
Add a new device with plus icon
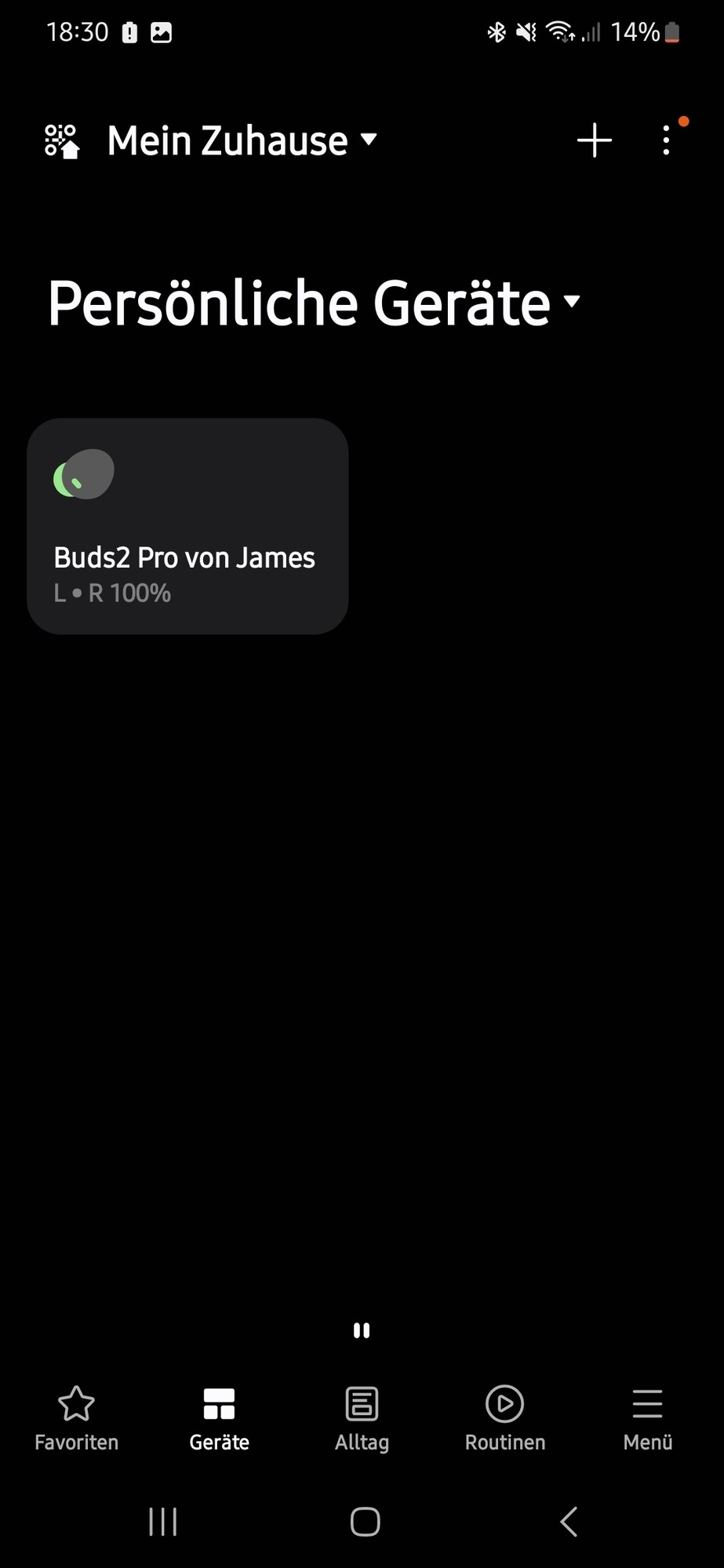click(594, 141)
